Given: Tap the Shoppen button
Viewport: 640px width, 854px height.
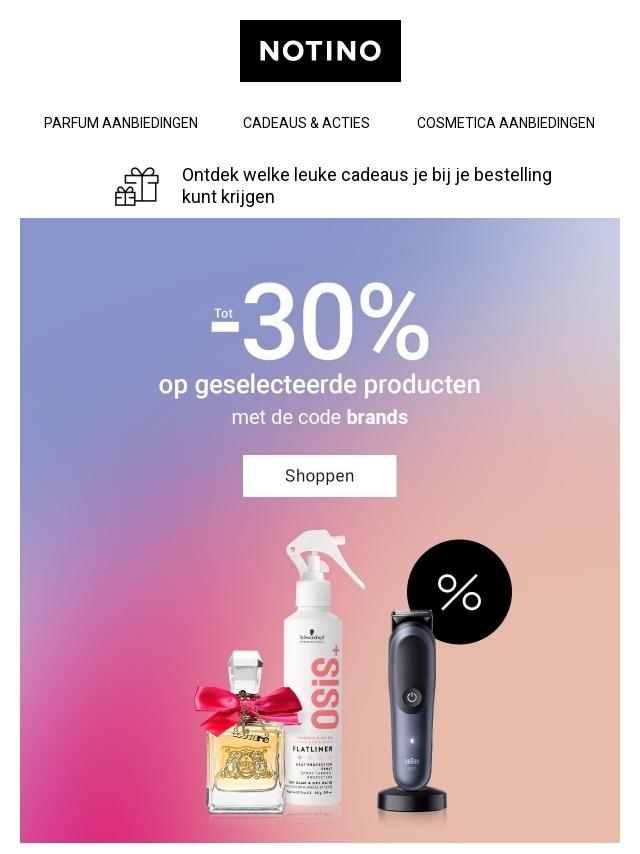Looking at the screenshot, I should tap(319, 476).
